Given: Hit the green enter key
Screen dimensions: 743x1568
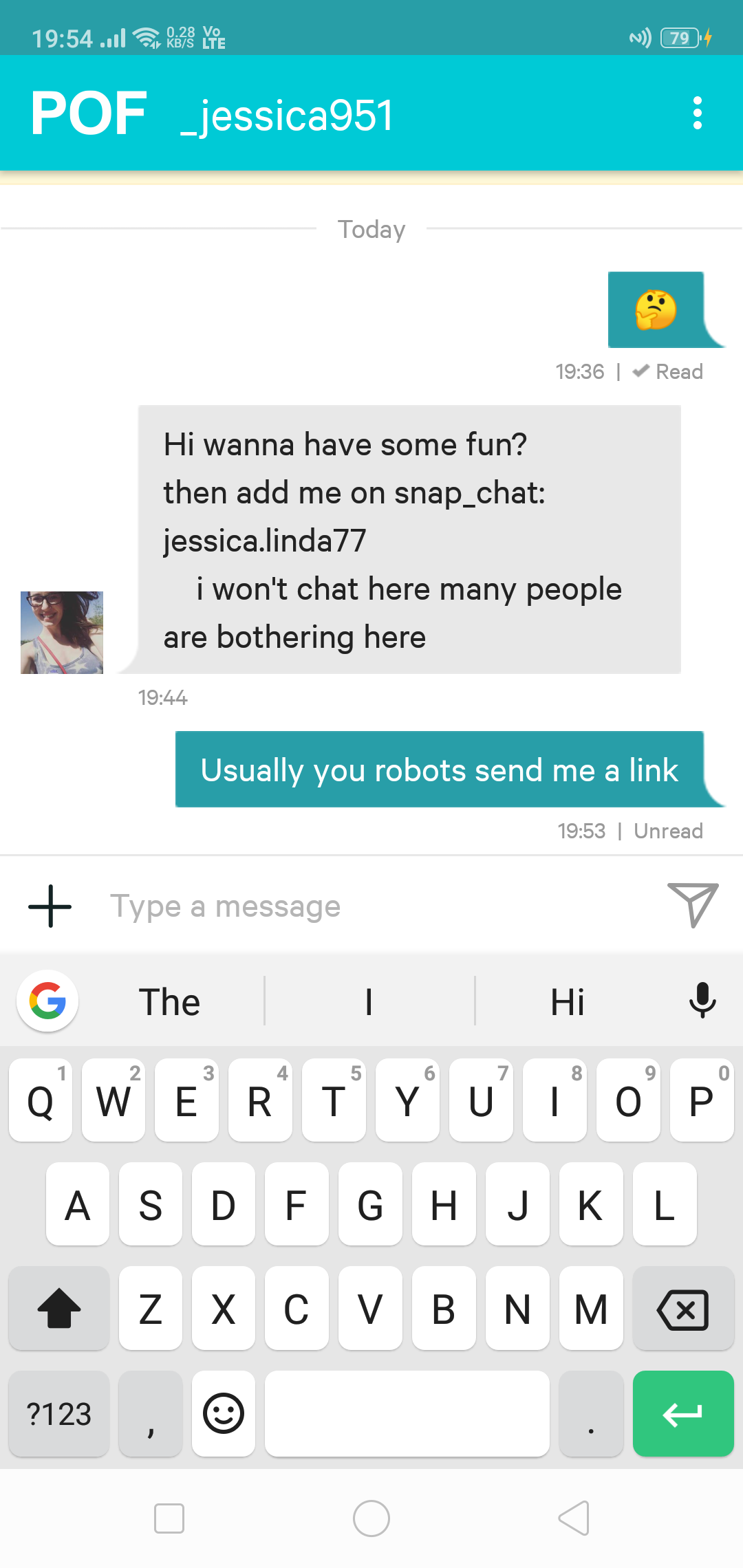Looking at the screenshot, I should (682, 1413).
